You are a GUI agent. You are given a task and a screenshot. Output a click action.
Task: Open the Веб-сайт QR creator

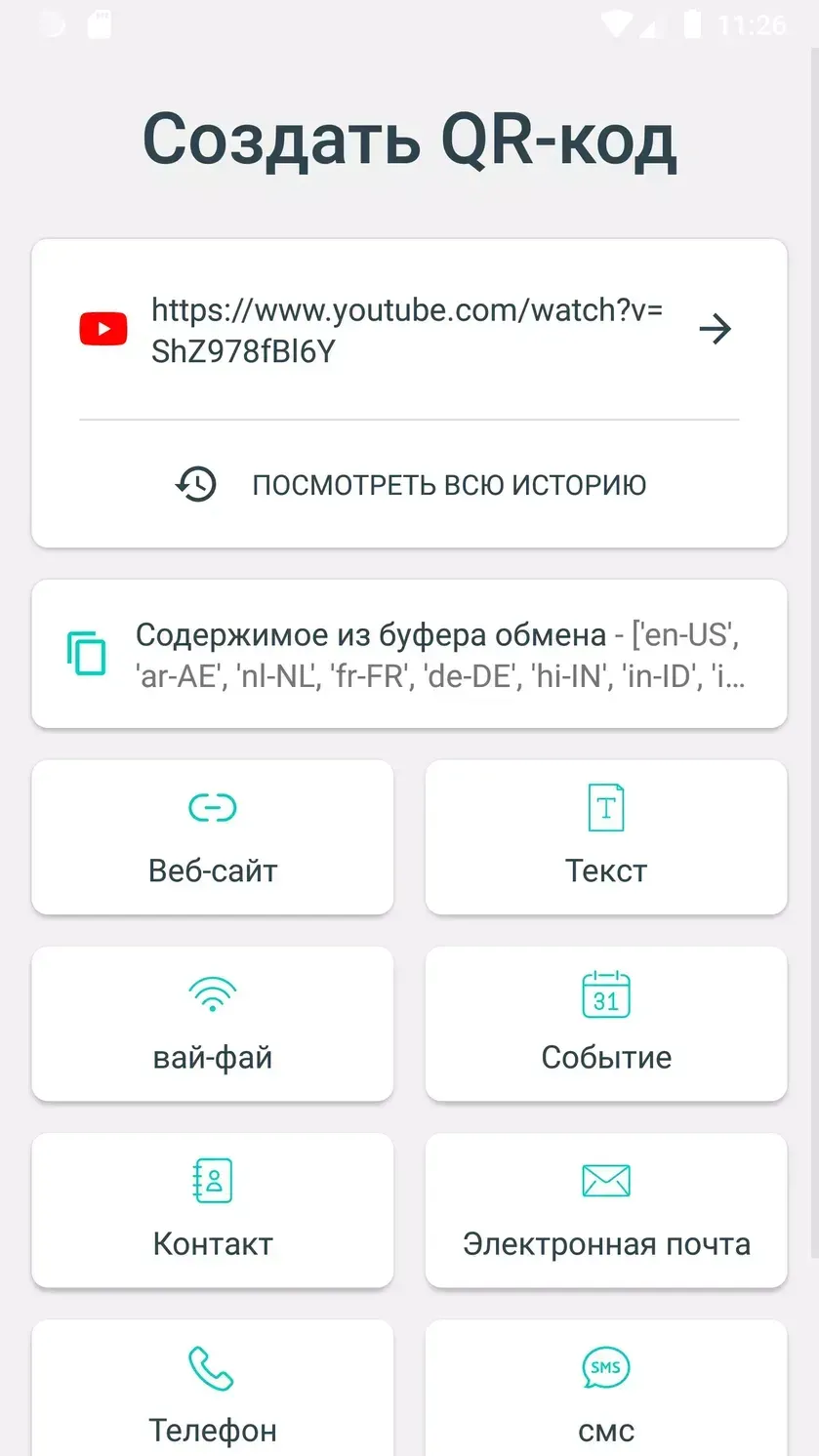pyautogui.click(x=212, y=836)
